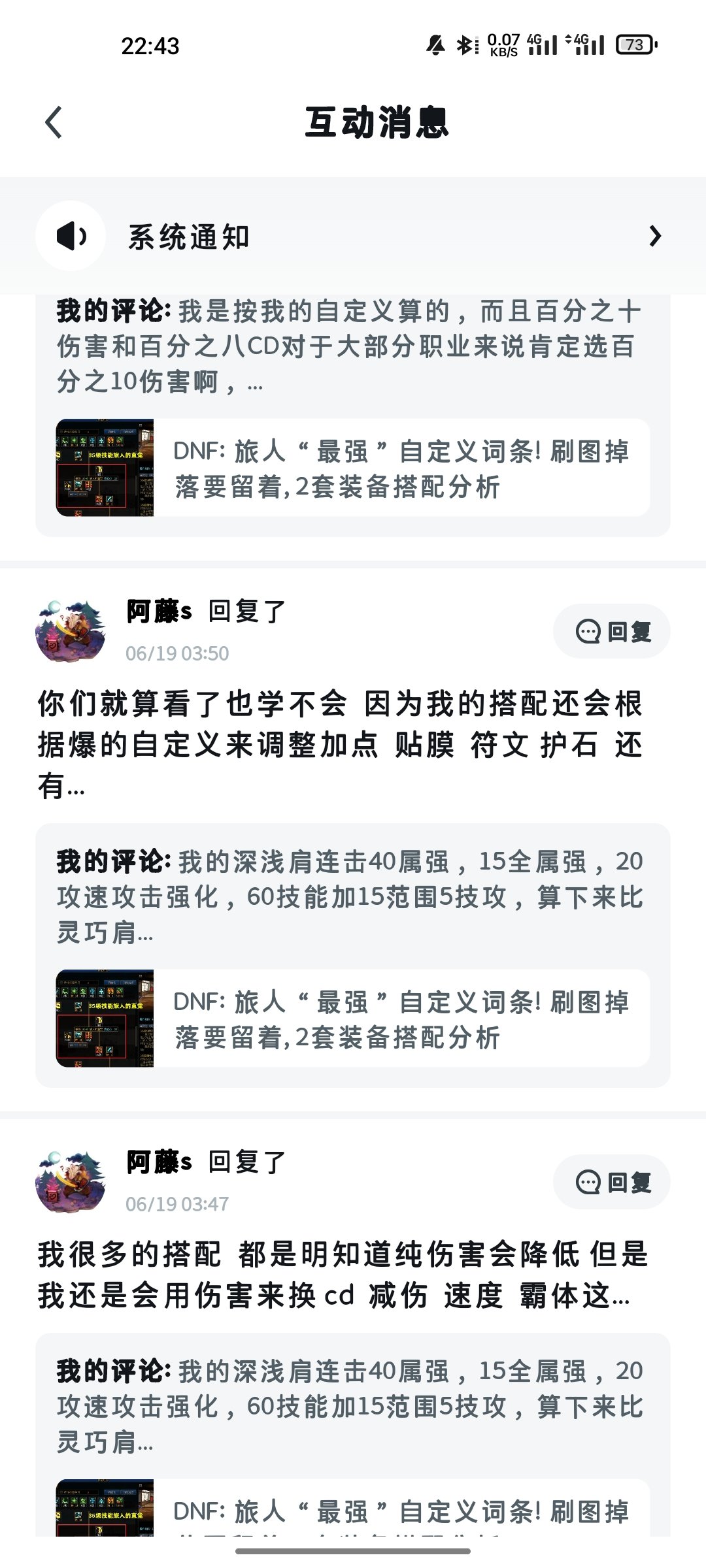Image resolution: width=706 pixels, height=1568 pixels.
Task: Open DNF article card under the 03:50 reply
Action: click(x=353, y=1019)
